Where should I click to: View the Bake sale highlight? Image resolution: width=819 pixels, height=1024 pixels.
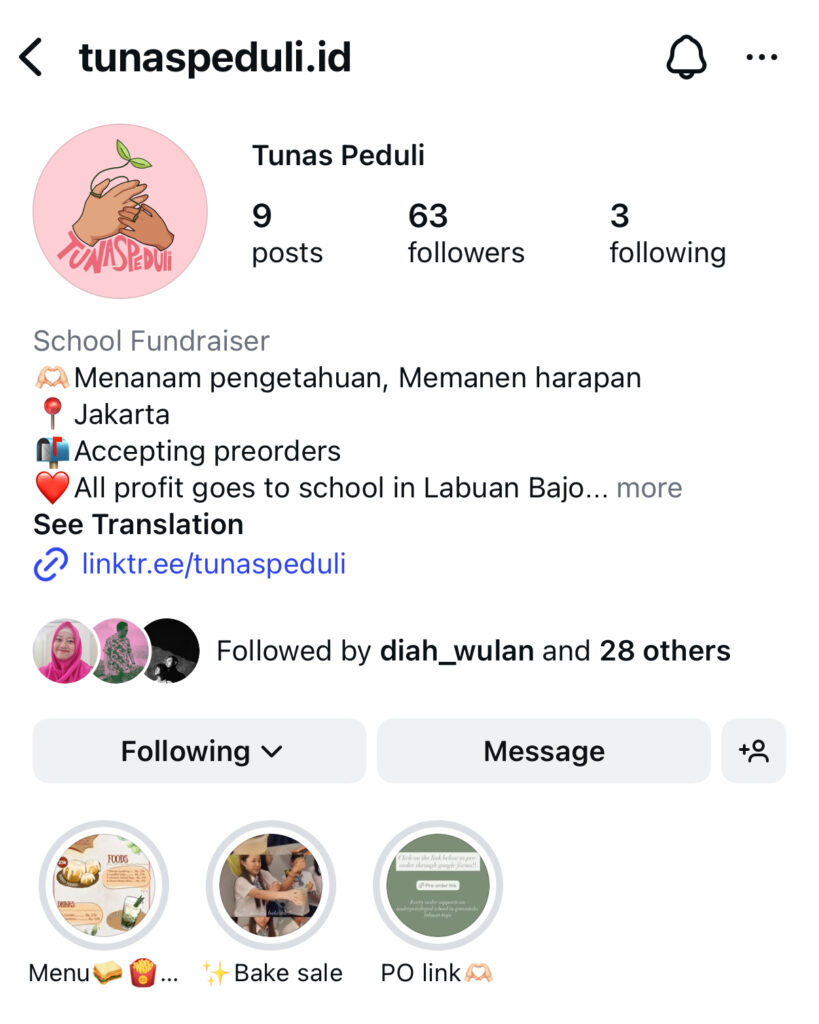271,885
